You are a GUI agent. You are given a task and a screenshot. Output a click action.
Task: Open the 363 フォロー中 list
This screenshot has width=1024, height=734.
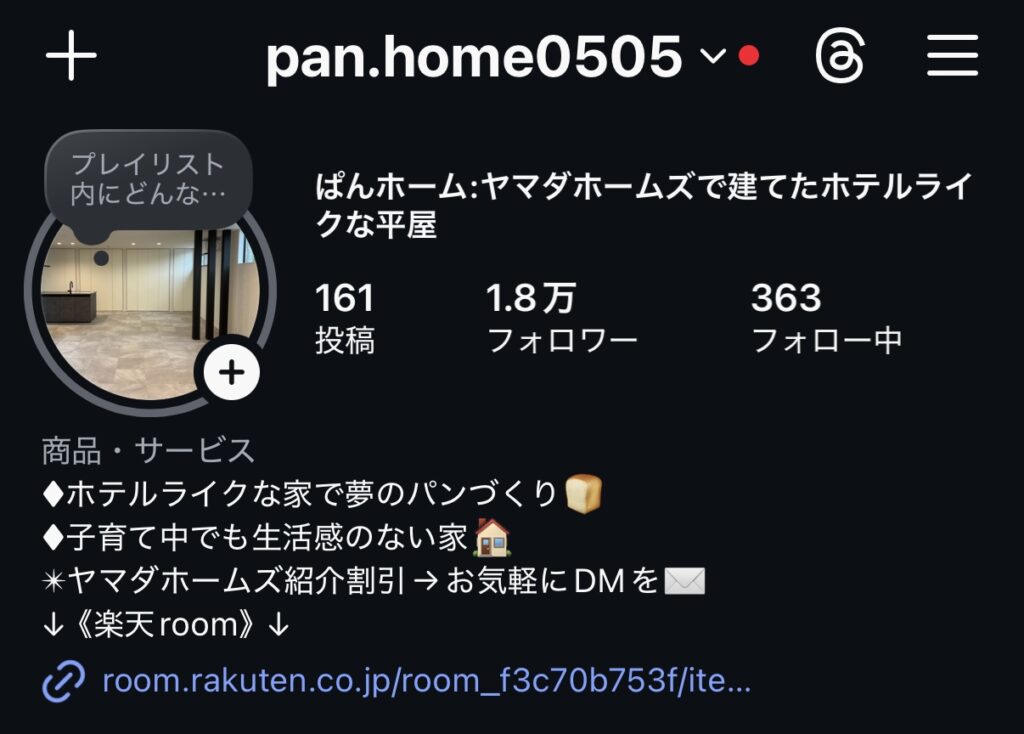pos(826,318)
